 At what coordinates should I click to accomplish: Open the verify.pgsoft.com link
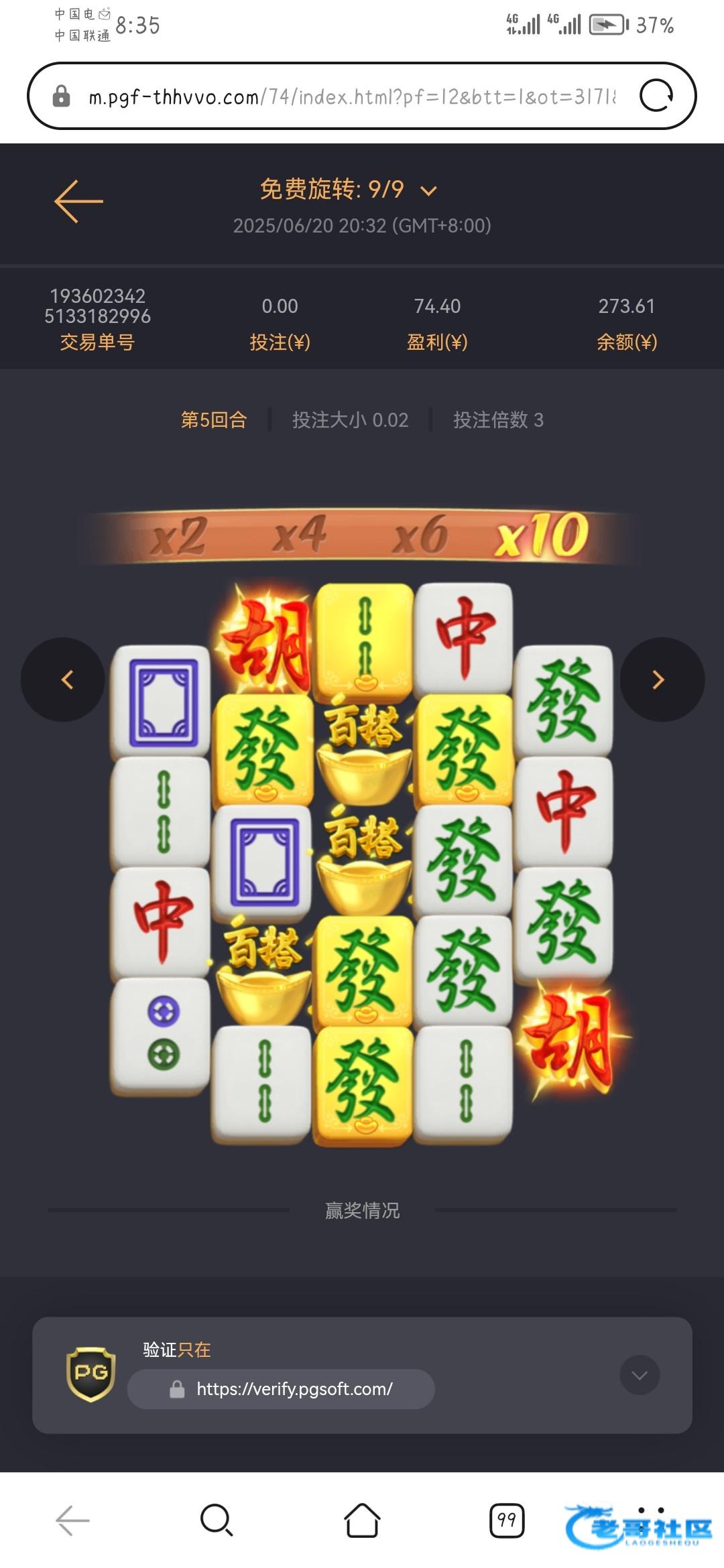coord(294,1389)
